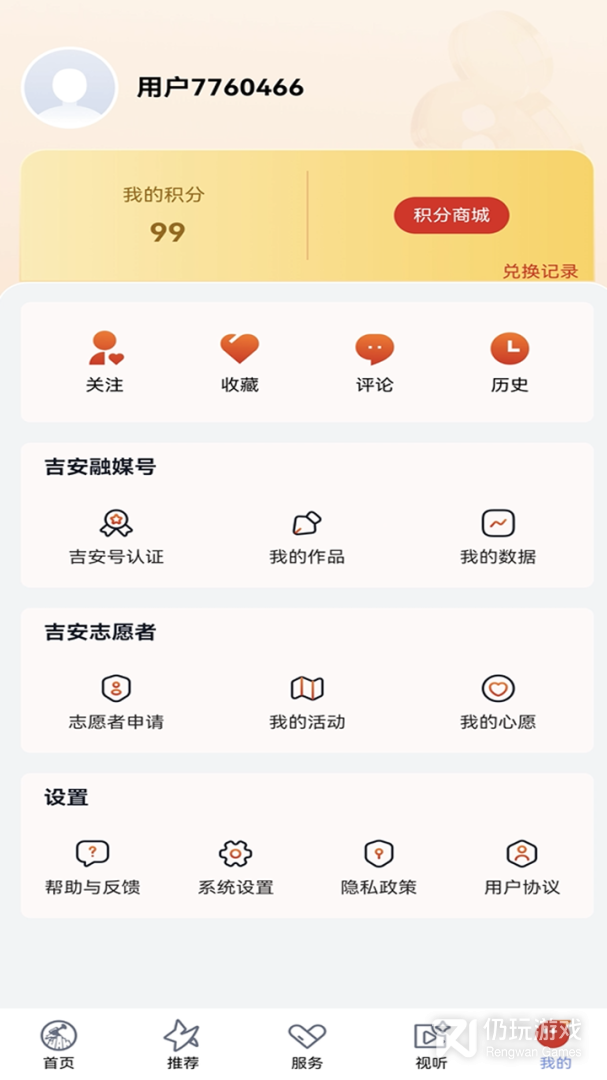The image size is (607, 1080).
Task: Start 志愿者申请 volunteer application
Action: 116,701
